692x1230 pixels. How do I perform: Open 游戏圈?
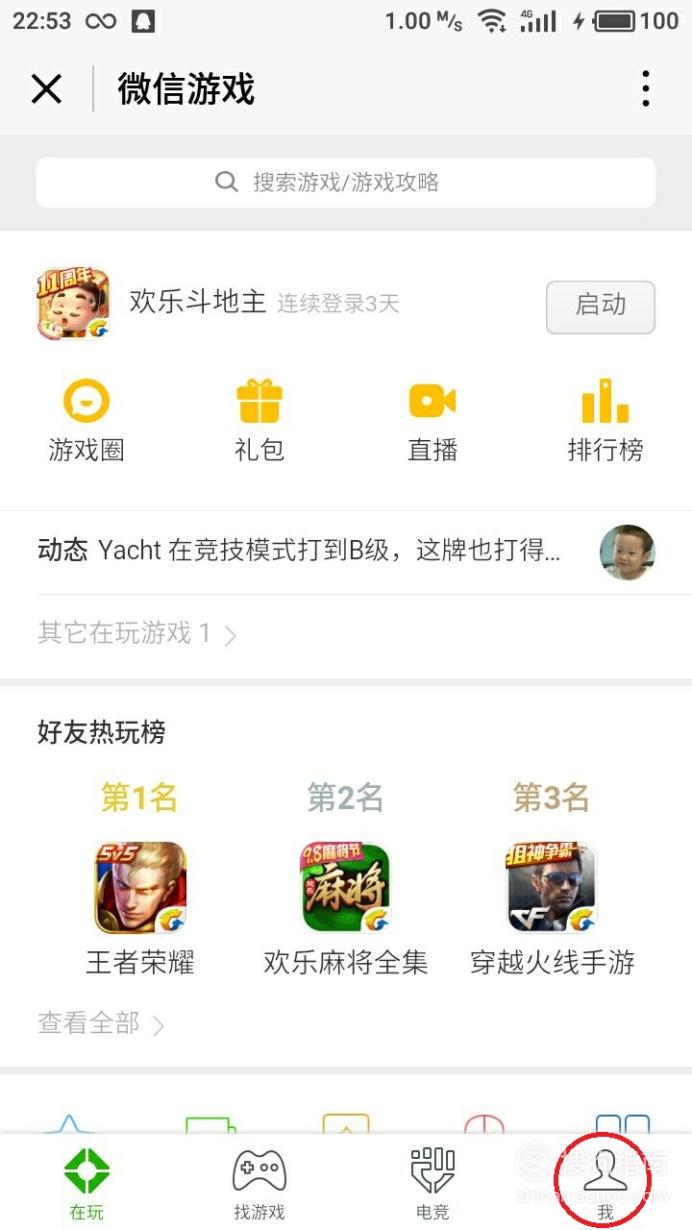pyautogui.click(x=86, y=421)
